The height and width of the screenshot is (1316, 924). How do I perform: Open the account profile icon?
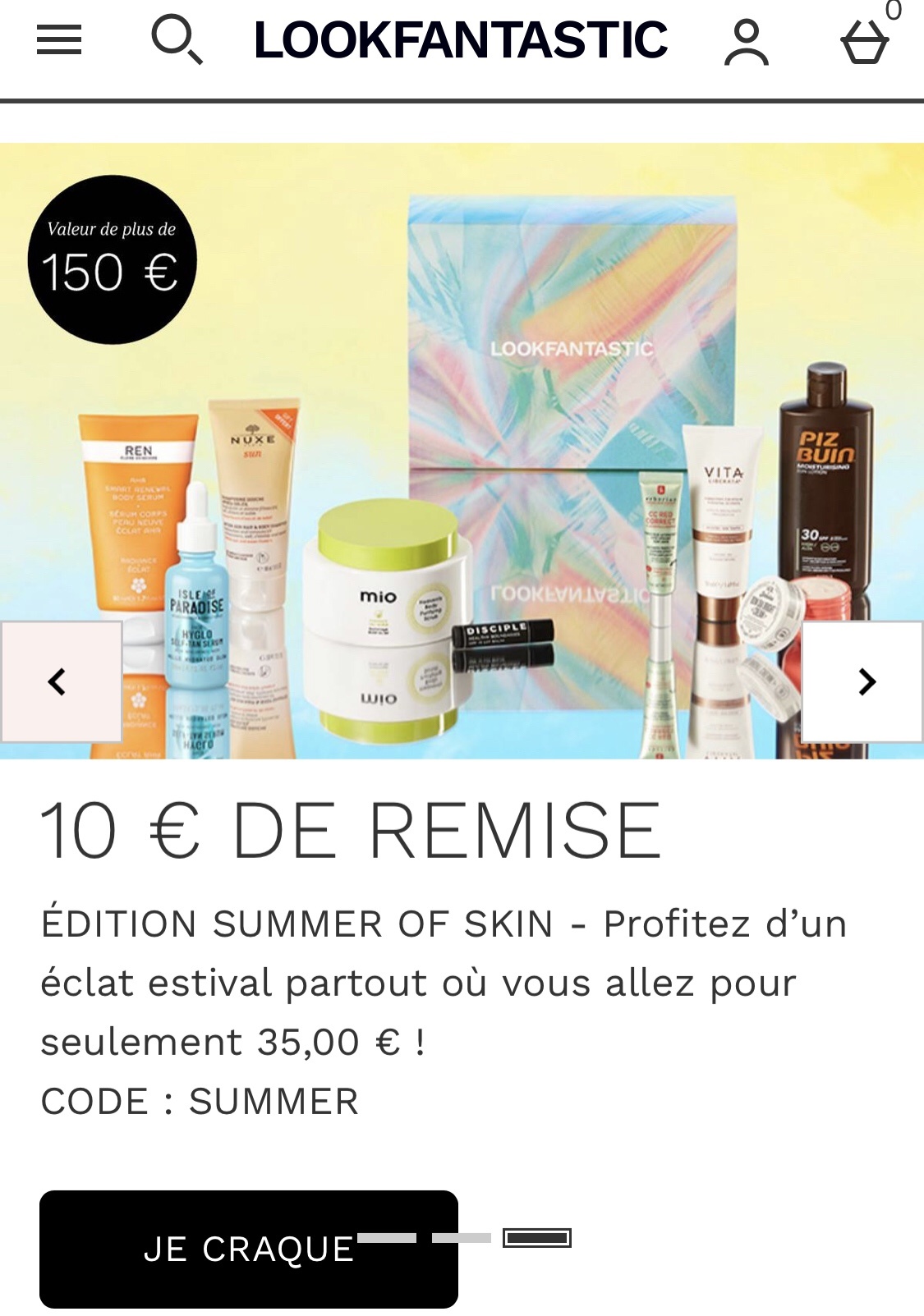click(746, 43)
